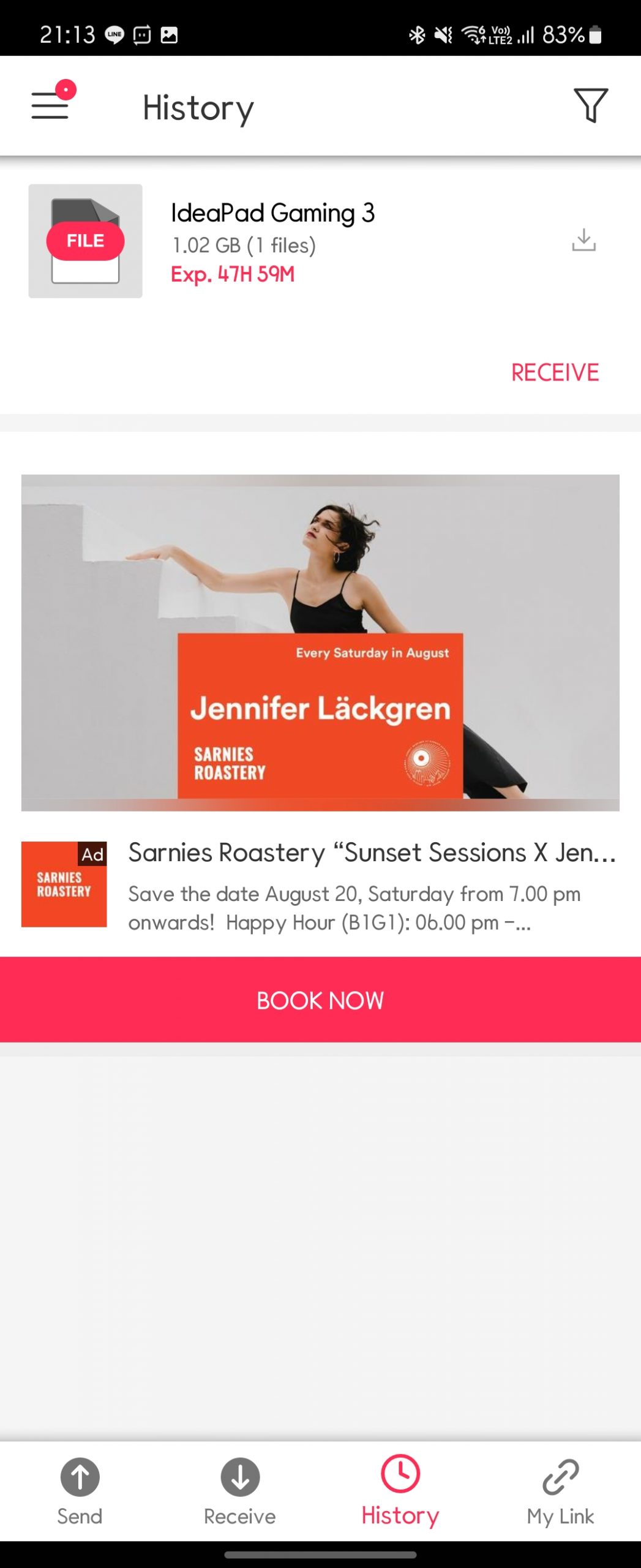Switch to the Send tab
Viewport: 641px width, 1568px height.
pyautogui.click(x=80, y=1490)
